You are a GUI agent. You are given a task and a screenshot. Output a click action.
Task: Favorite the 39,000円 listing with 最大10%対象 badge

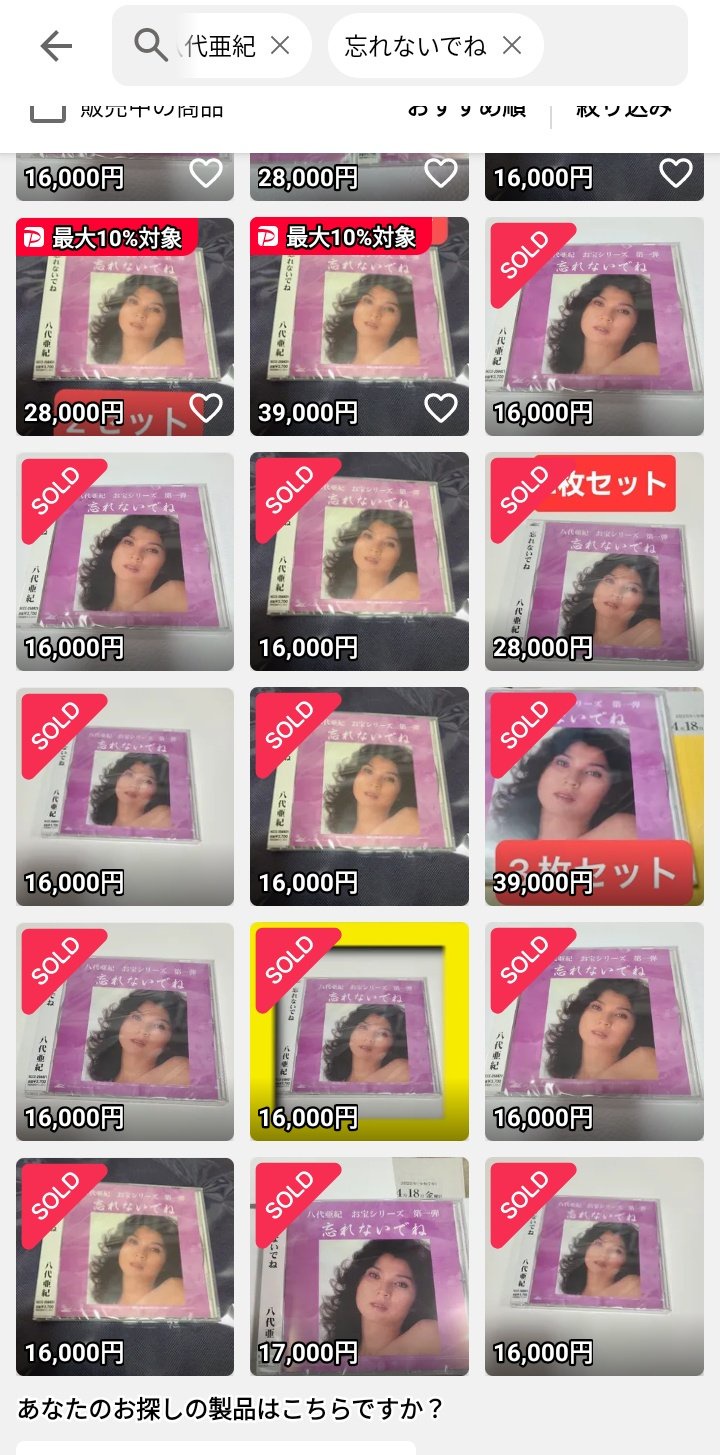[440, 408]
